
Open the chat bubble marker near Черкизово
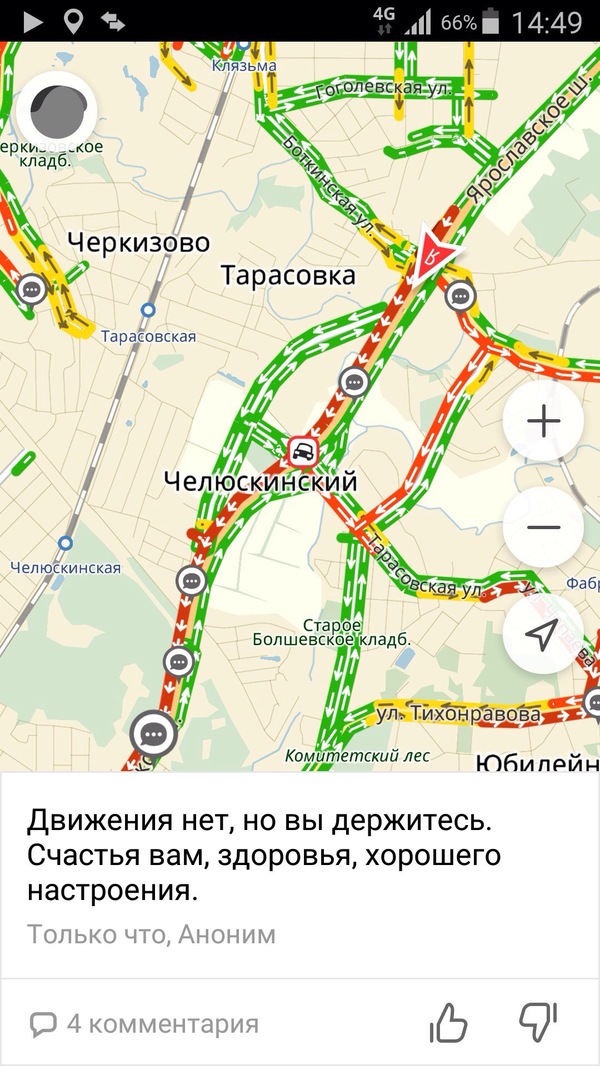[x=33, y=290]
